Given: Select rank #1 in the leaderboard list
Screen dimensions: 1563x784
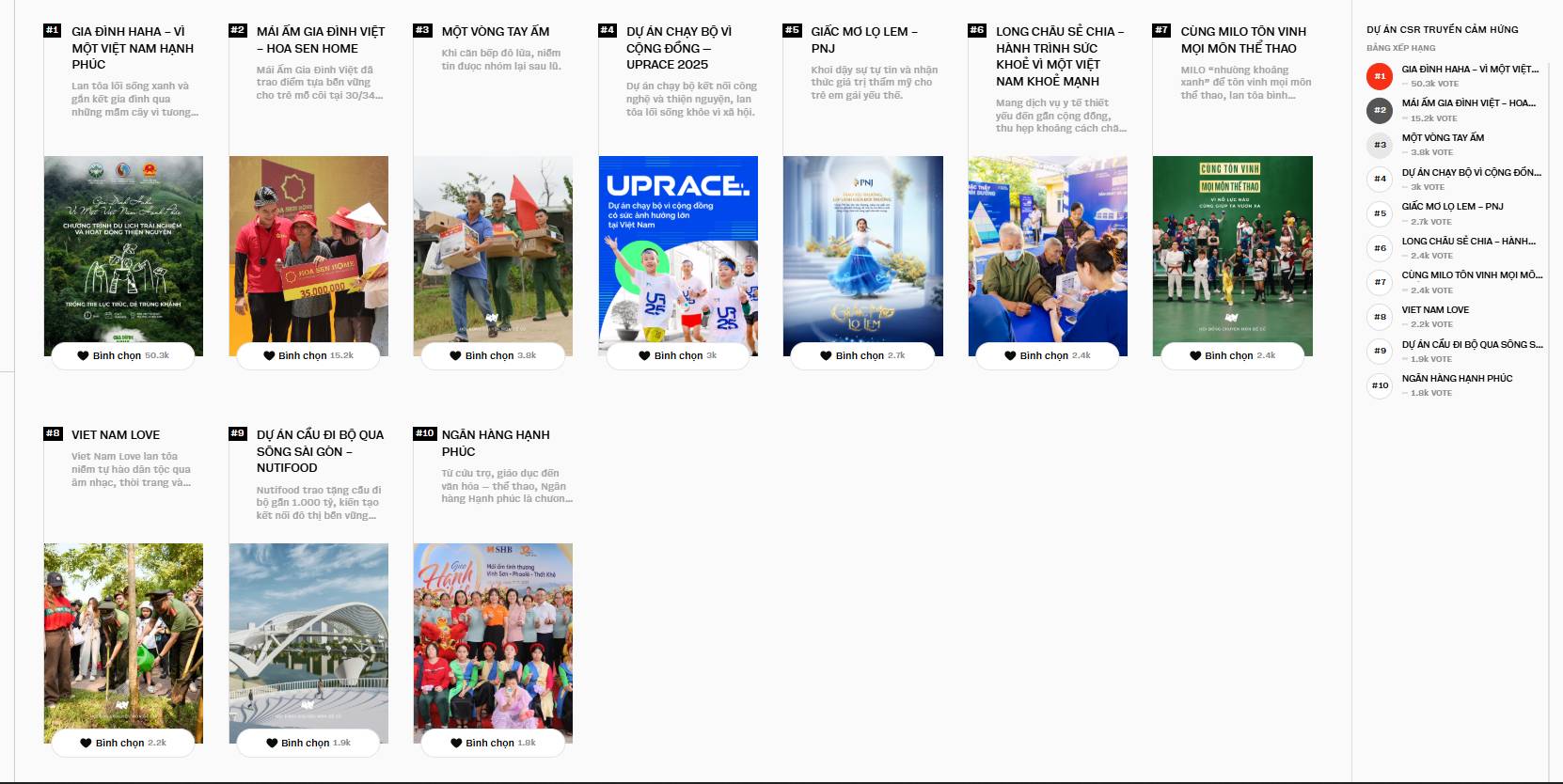Looking at the screenshot, I should point(1469,70).
